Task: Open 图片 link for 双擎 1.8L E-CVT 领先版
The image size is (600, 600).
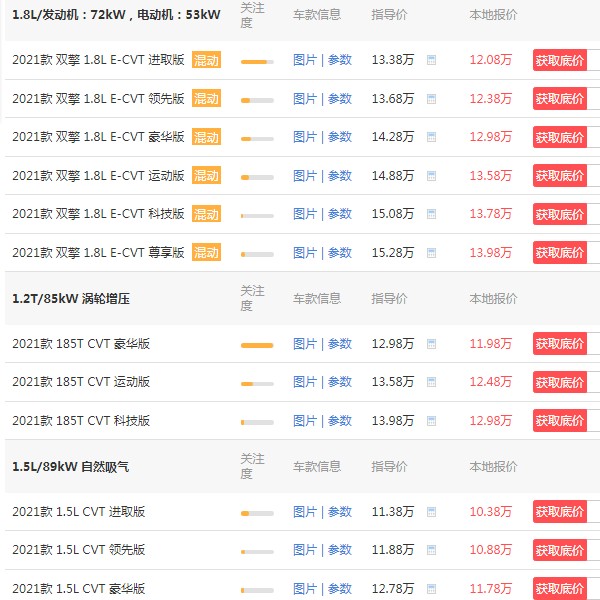Action: click(x=304, y=98)
